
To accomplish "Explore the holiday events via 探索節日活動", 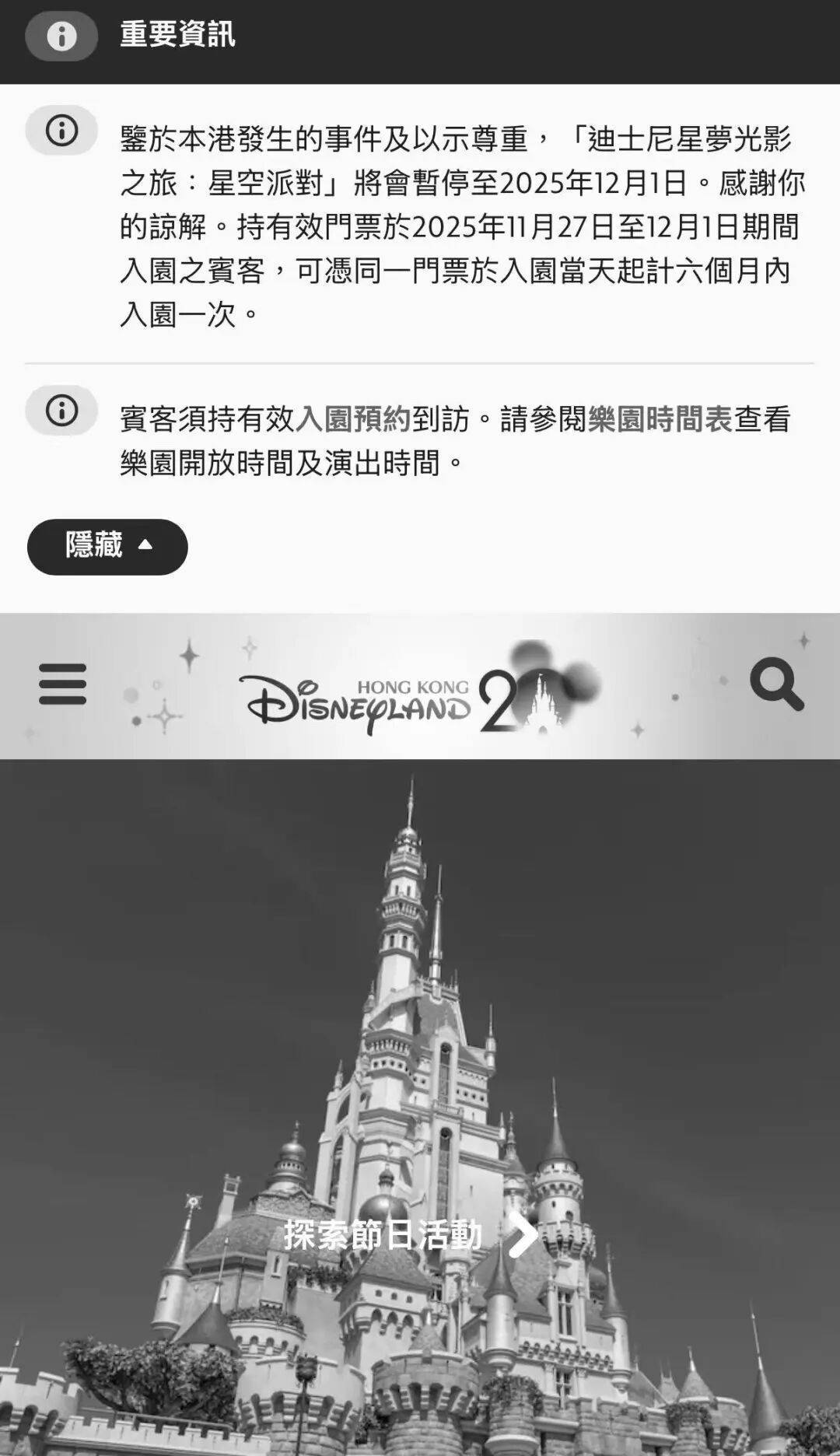I will coord(410,1234).
